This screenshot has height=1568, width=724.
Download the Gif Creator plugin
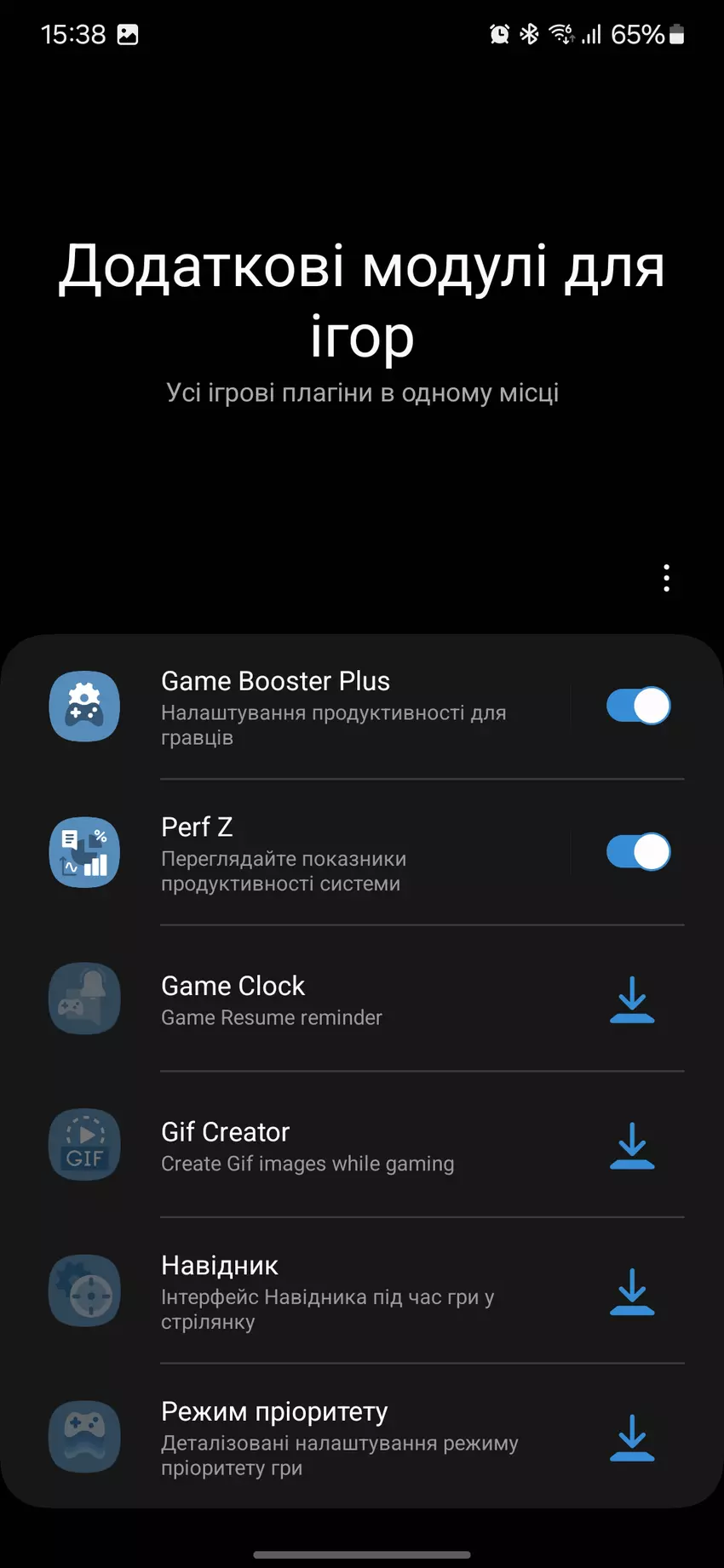coord(632,1146)
